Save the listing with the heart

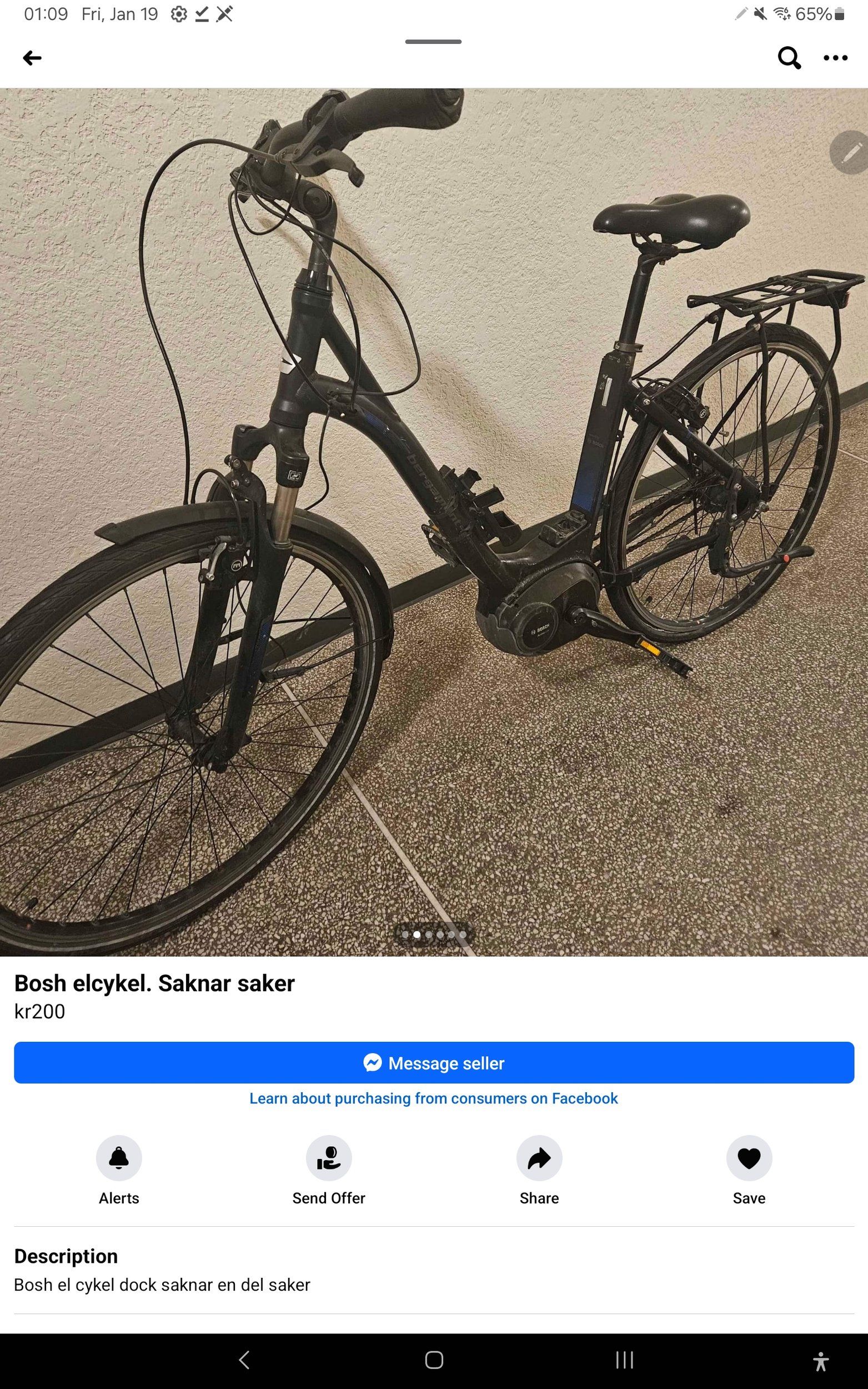749,1158
